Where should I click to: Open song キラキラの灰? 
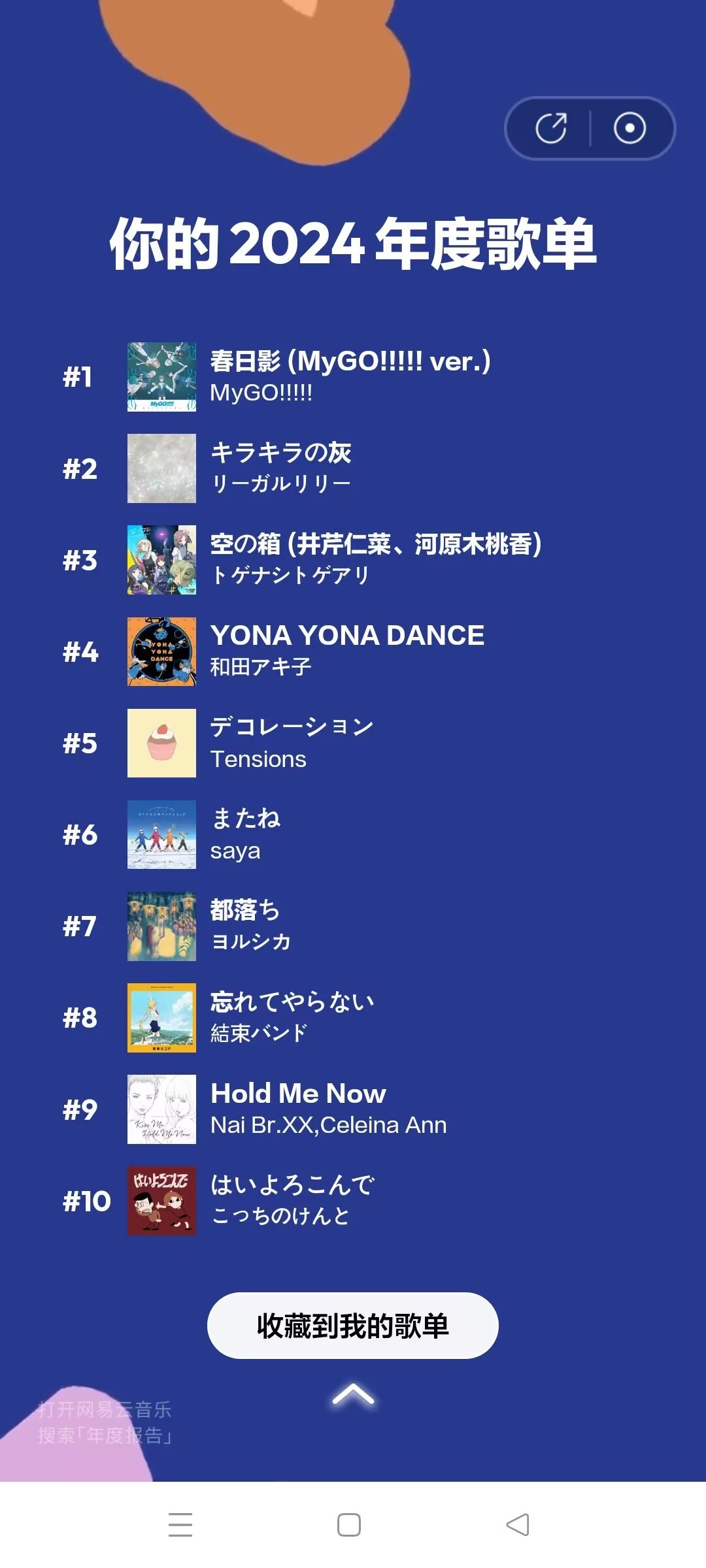pyautogui.click(x=353, y=468)
